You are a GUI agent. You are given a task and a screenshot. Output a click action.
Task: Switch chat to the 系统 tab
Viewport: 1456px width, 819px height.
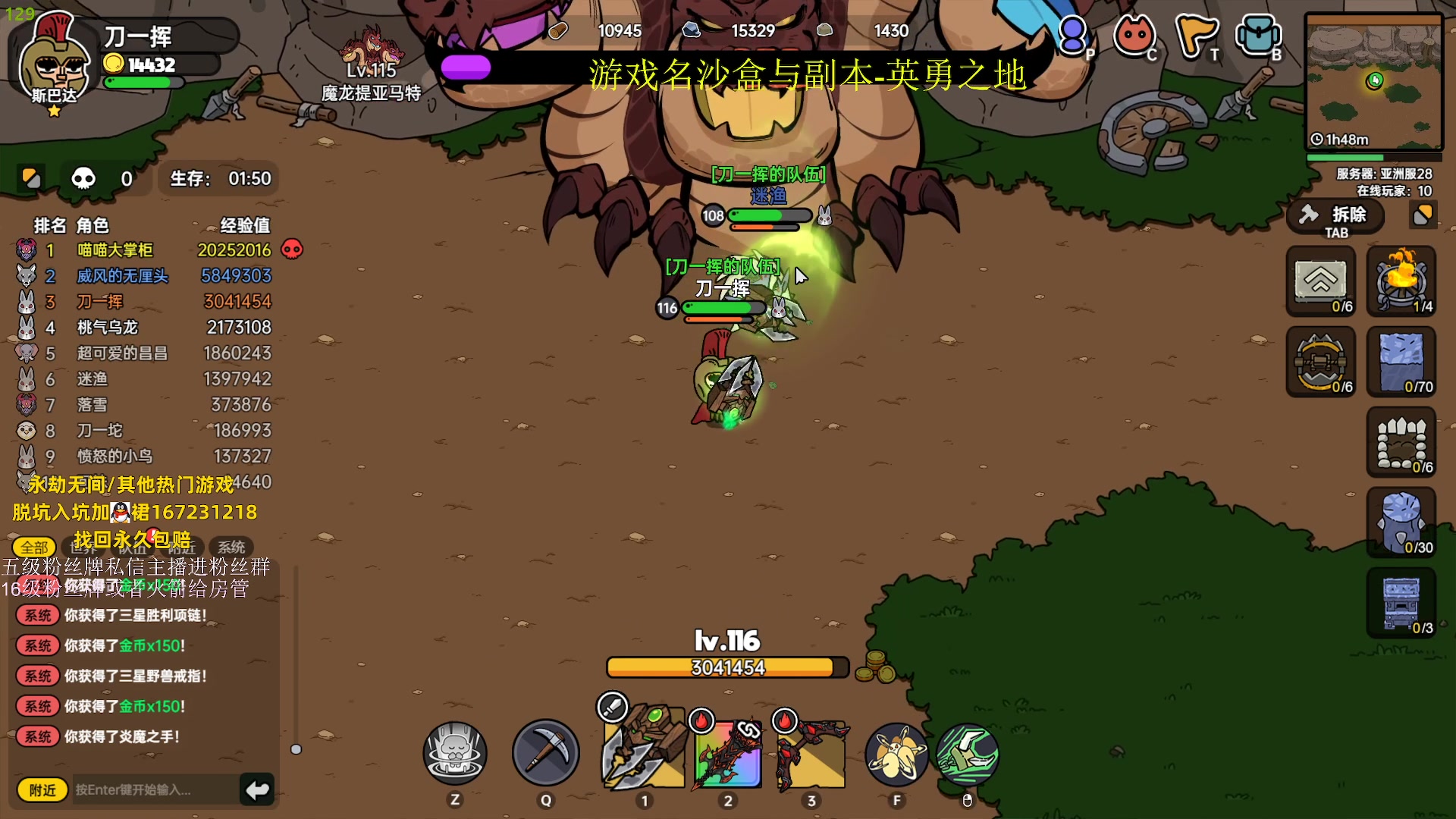[231, 547]
